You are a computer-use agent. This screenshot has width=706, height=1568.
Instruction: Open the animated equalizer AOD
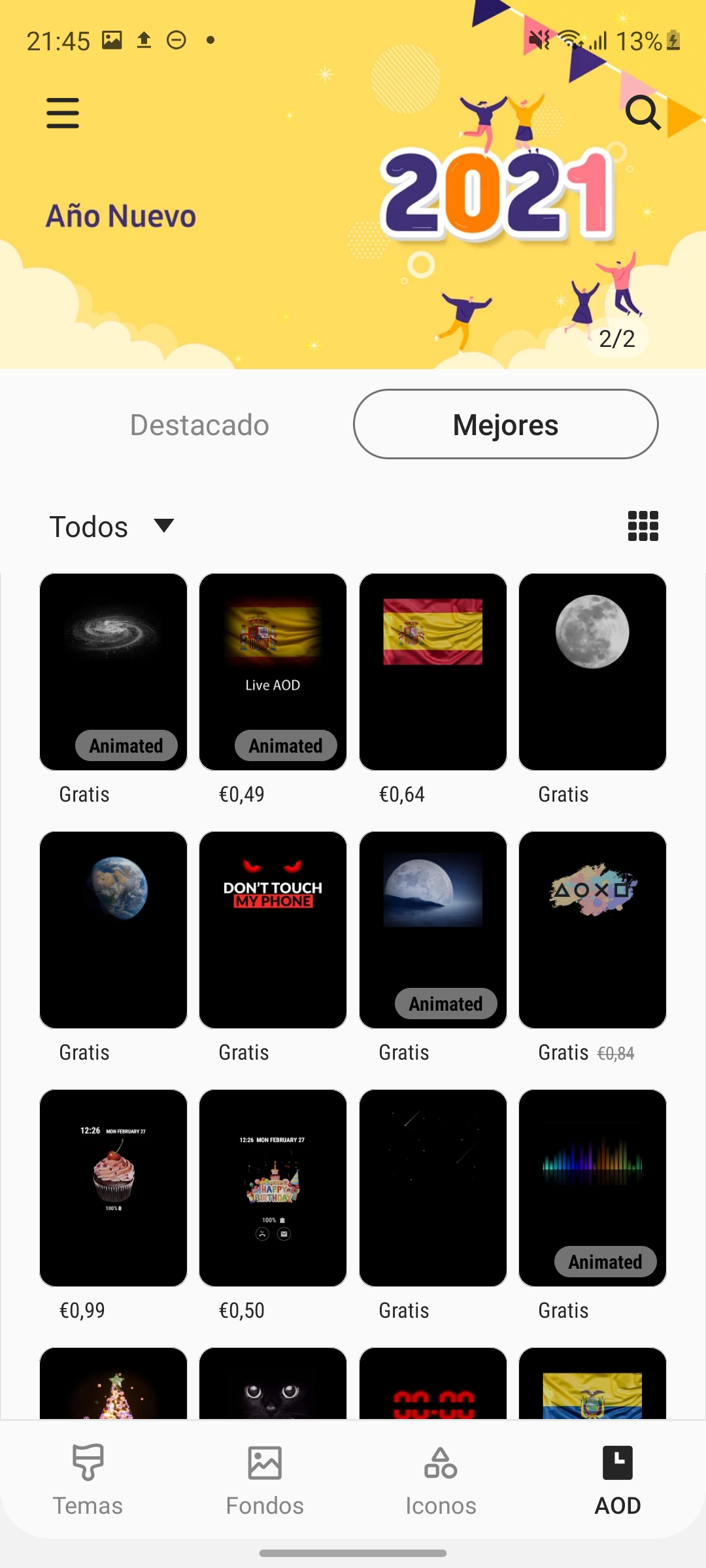(x=592, y=1188)
